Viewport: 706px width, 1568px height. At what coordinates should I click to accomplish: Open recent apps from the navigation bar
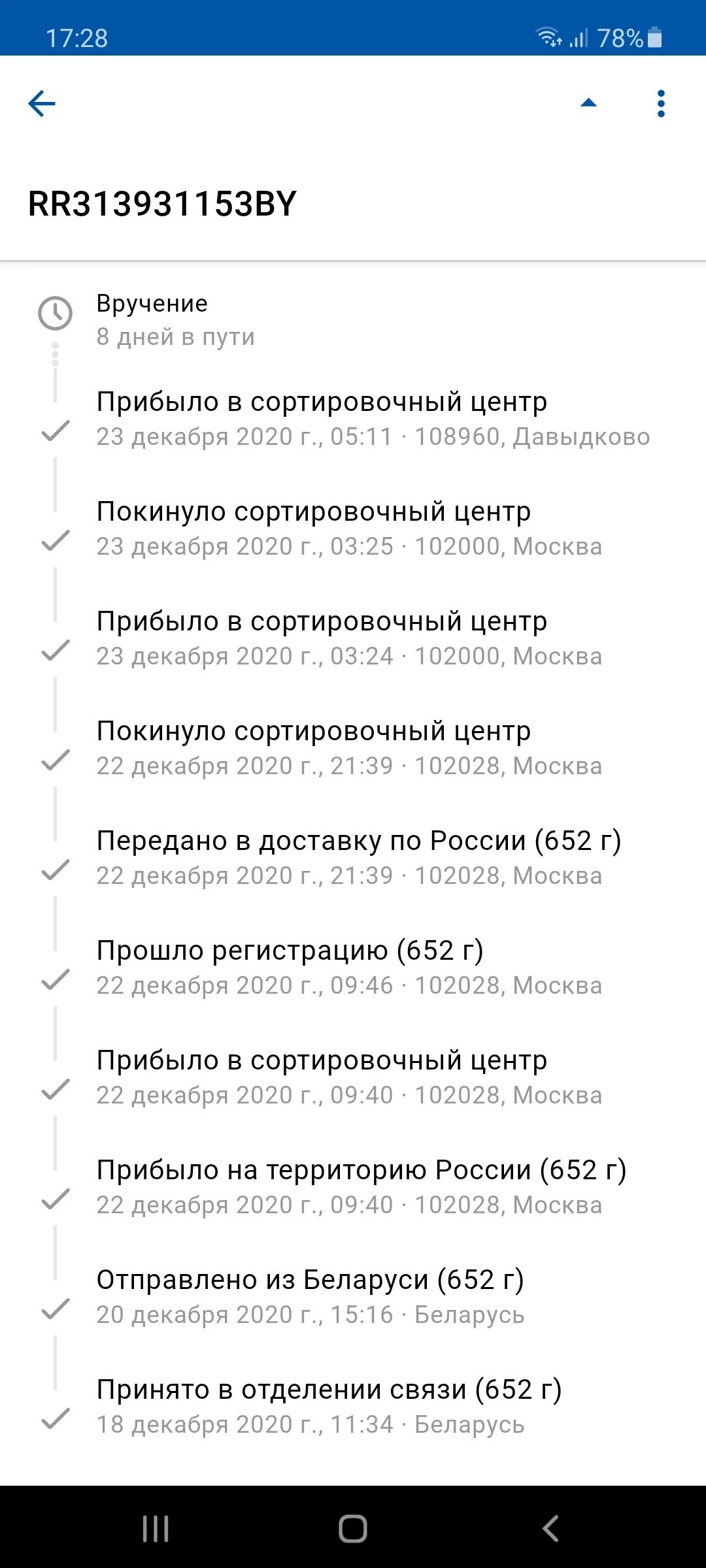point(156,1528)
